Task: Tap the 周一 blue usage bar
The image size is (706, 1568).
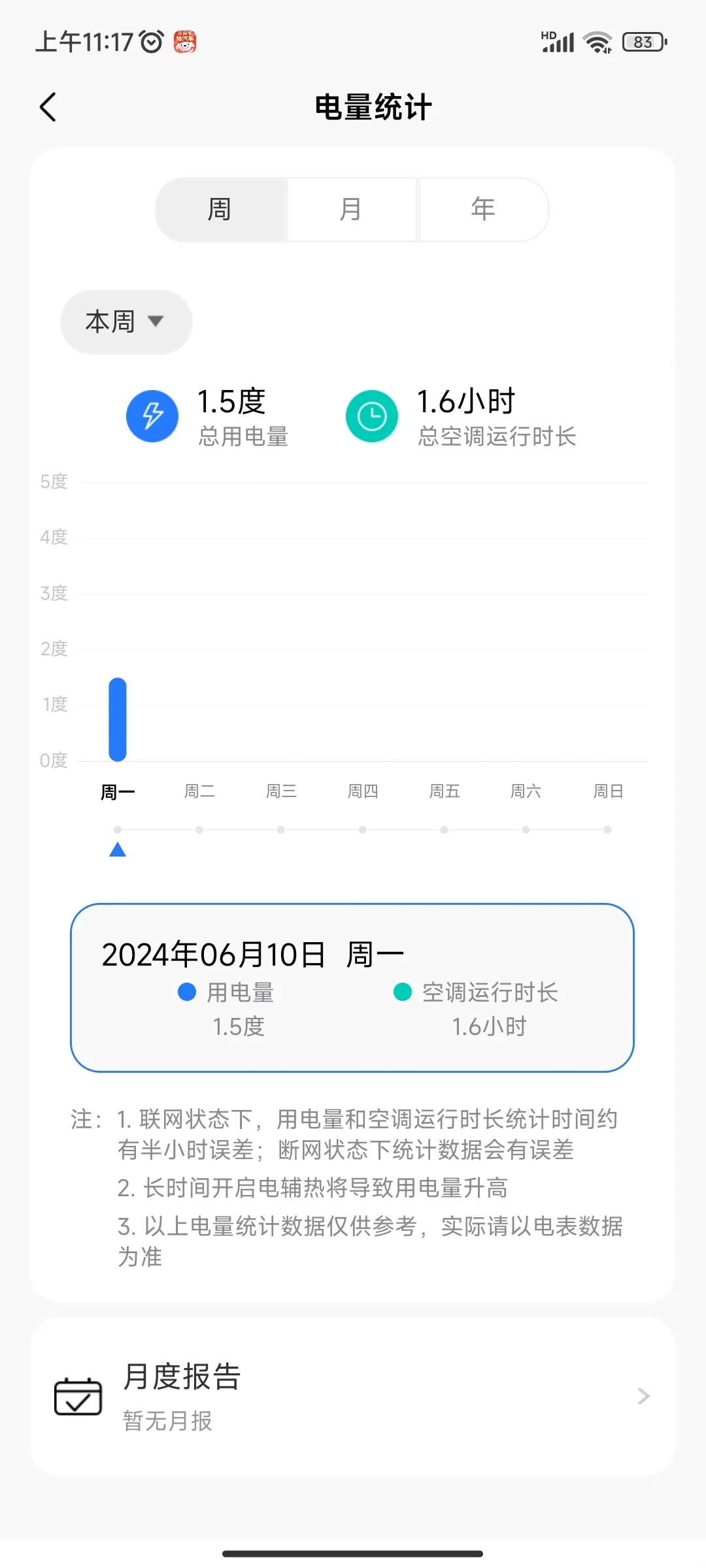Action: pos(118,720)
